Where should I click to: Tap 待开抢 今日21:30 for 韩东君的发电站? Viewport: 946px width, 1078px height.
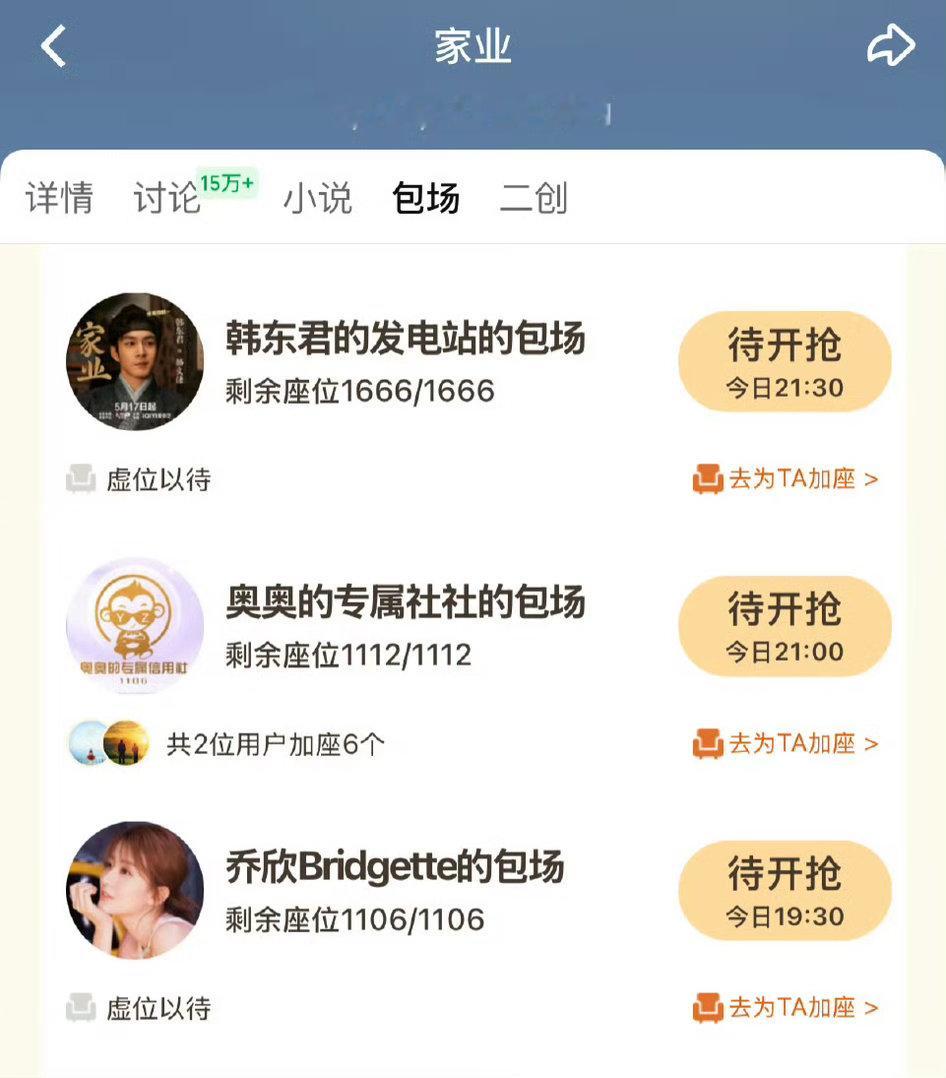(784, 362)
